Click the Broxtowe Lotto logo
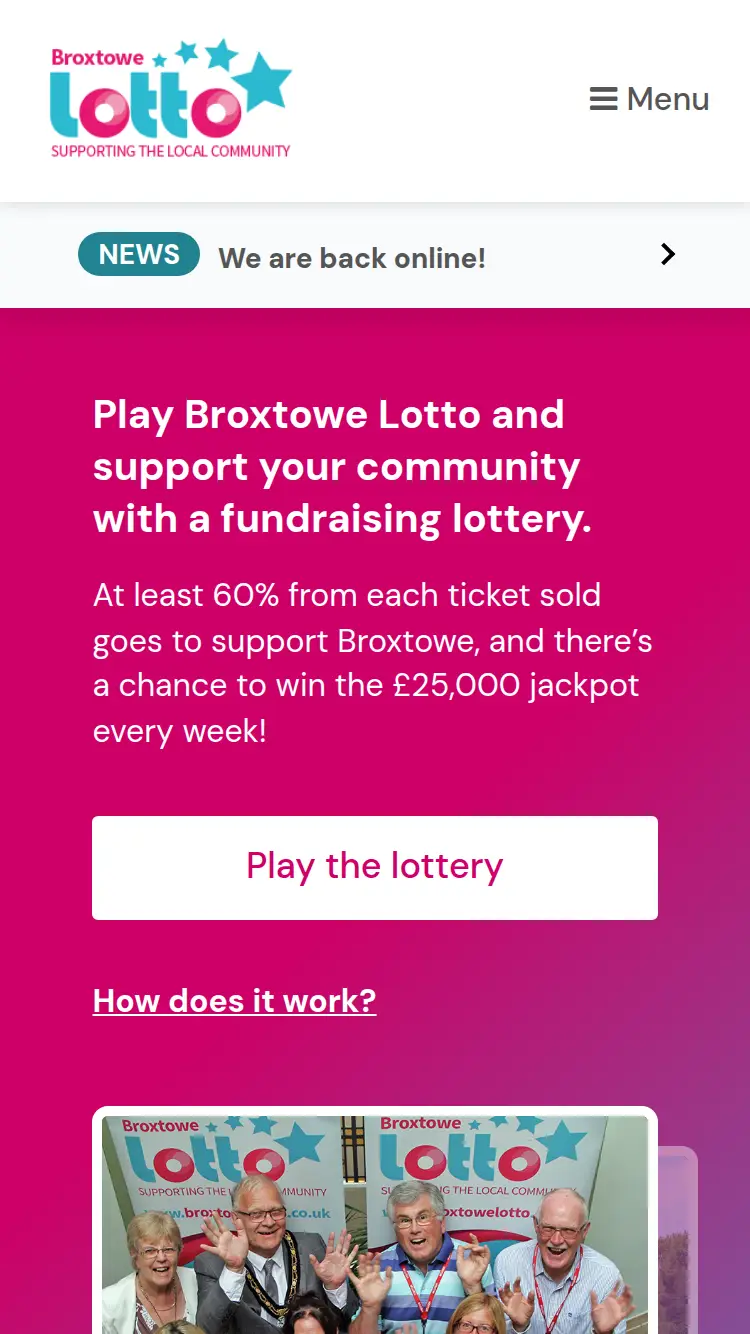The height and width of the screenshot is (1334, 750). [170, 98]
